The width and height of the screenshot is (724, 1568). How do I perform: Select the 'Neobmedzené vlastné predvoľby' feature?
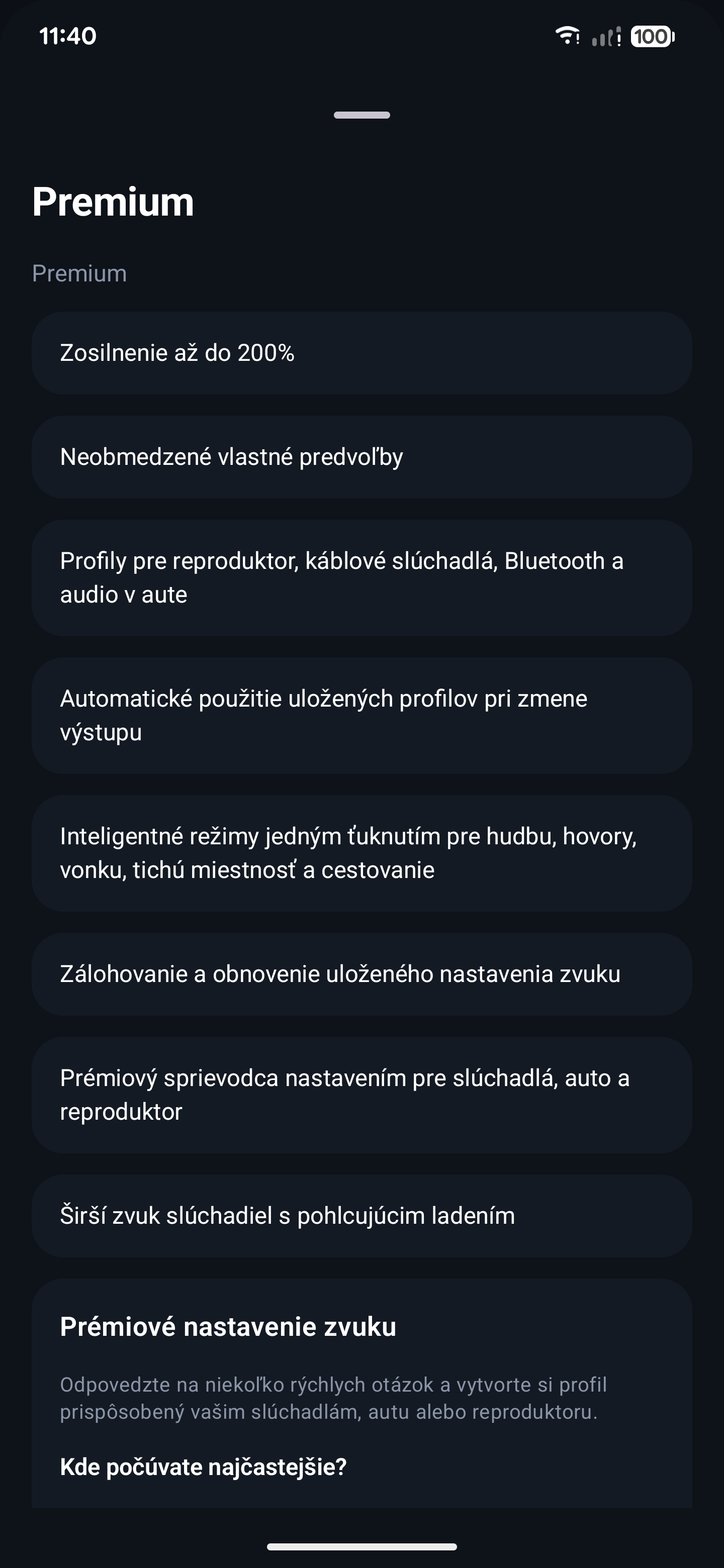pos(361,455)
